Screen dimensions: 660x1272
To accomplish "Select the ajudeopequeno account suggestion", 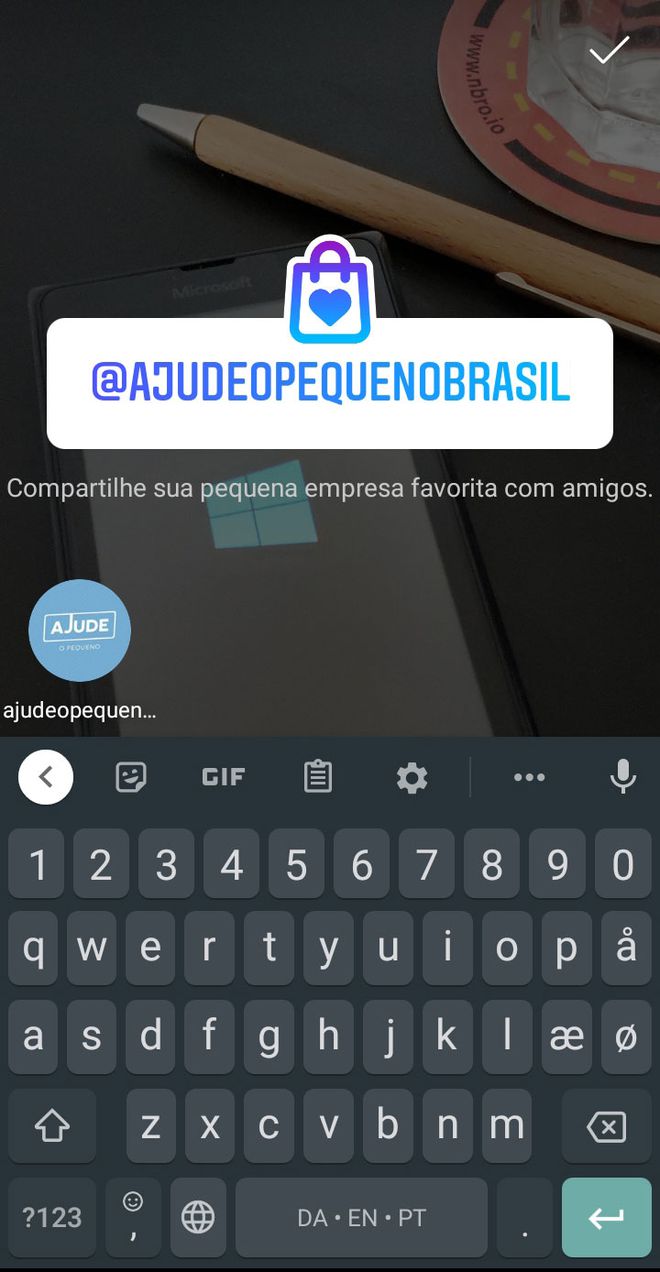I will coord(80,632).
